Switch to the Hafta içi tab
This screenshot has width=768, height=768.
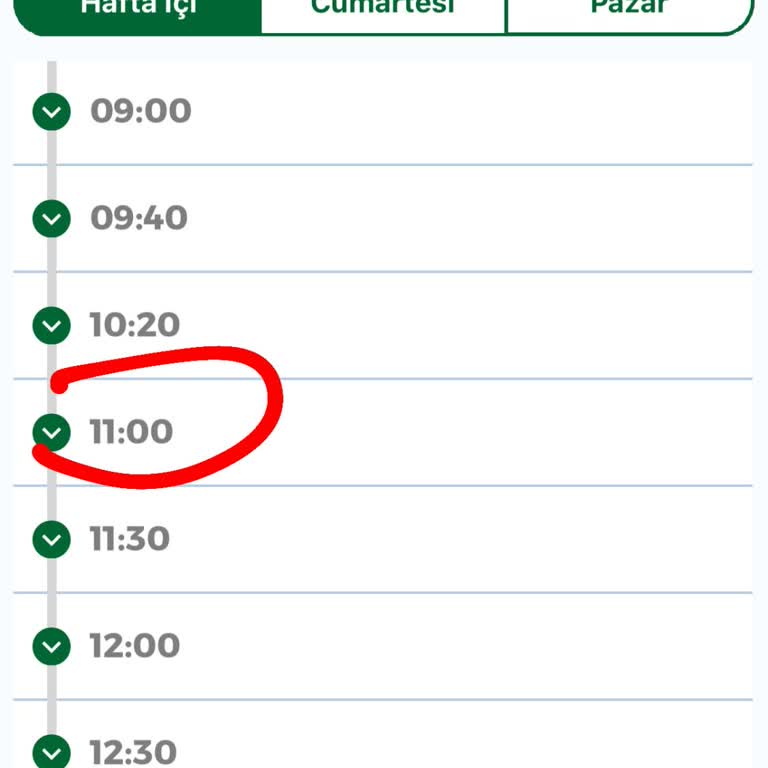tap(139, 10)
